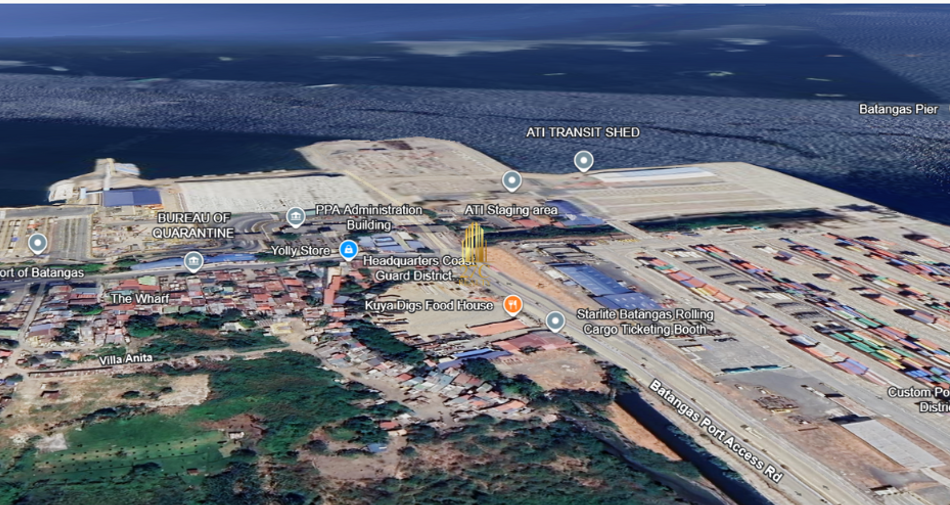
Task: Open the Port of Batangas pin
Action: 38,243
